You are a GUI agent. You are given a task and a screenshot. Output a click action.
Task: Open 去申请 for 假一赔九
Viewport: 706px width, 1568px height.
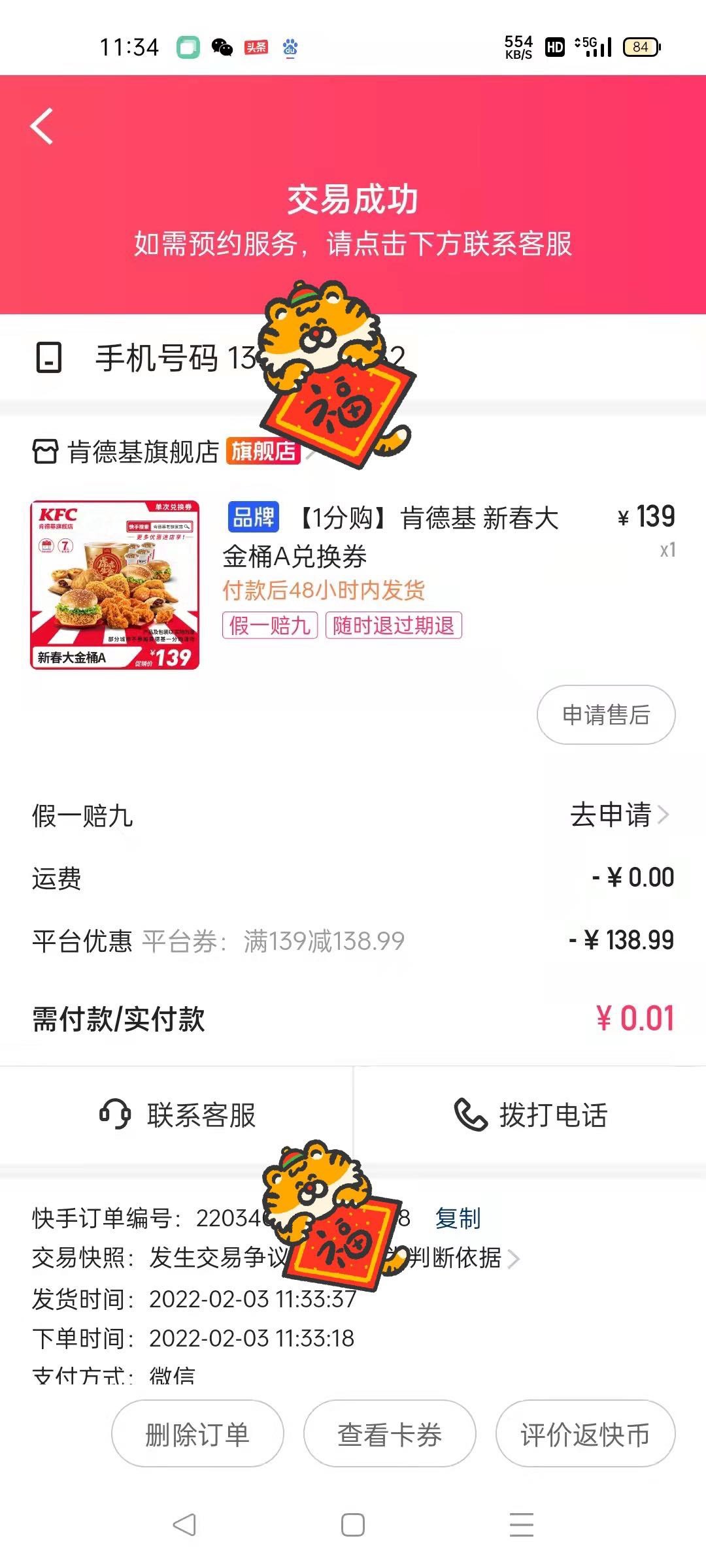[618, 815]
